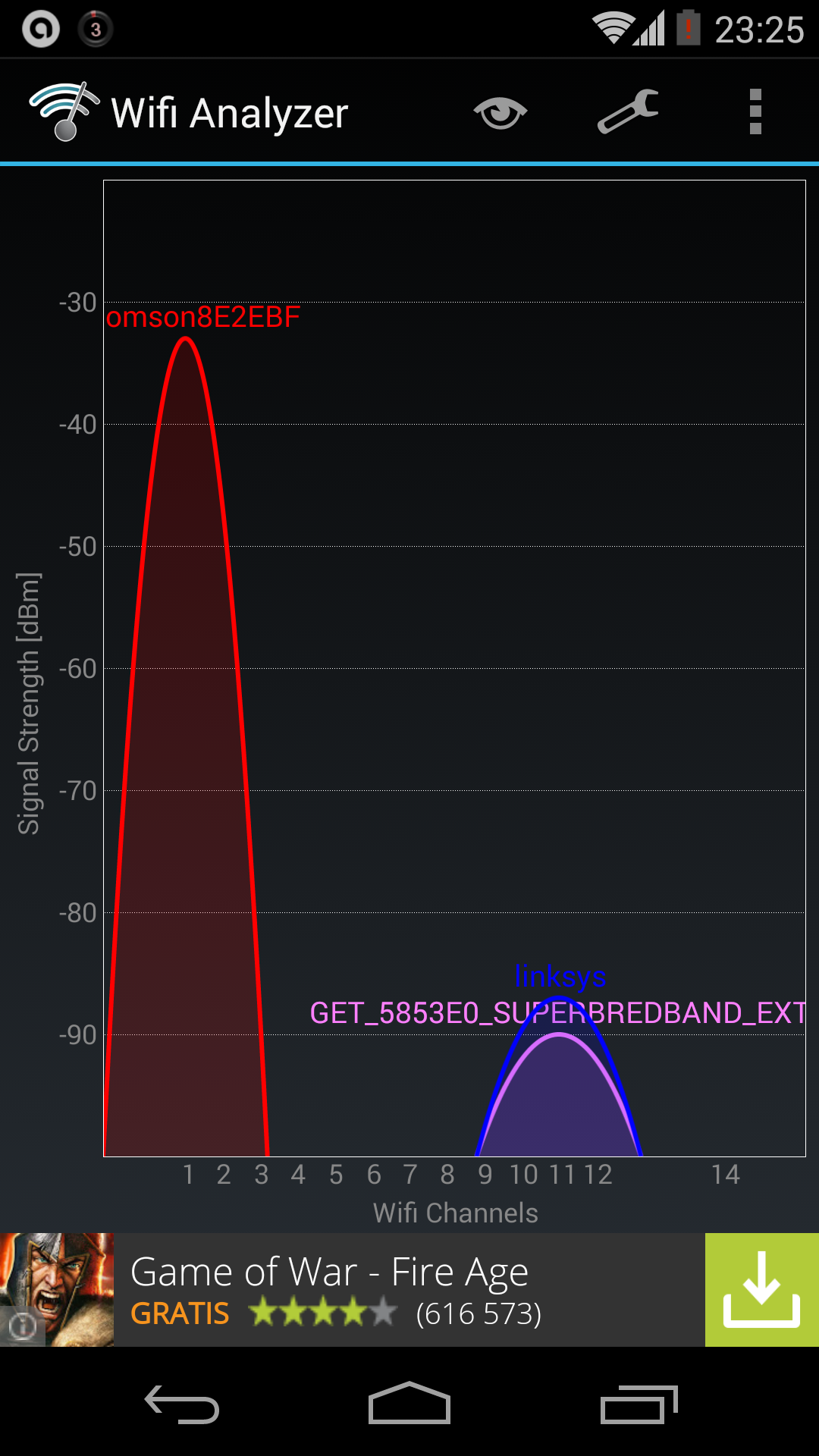The height and width of the screenshot is (1456, 819).
Task: Open the overflow menu
Action: pyautogui.click(x=755, y=111)
